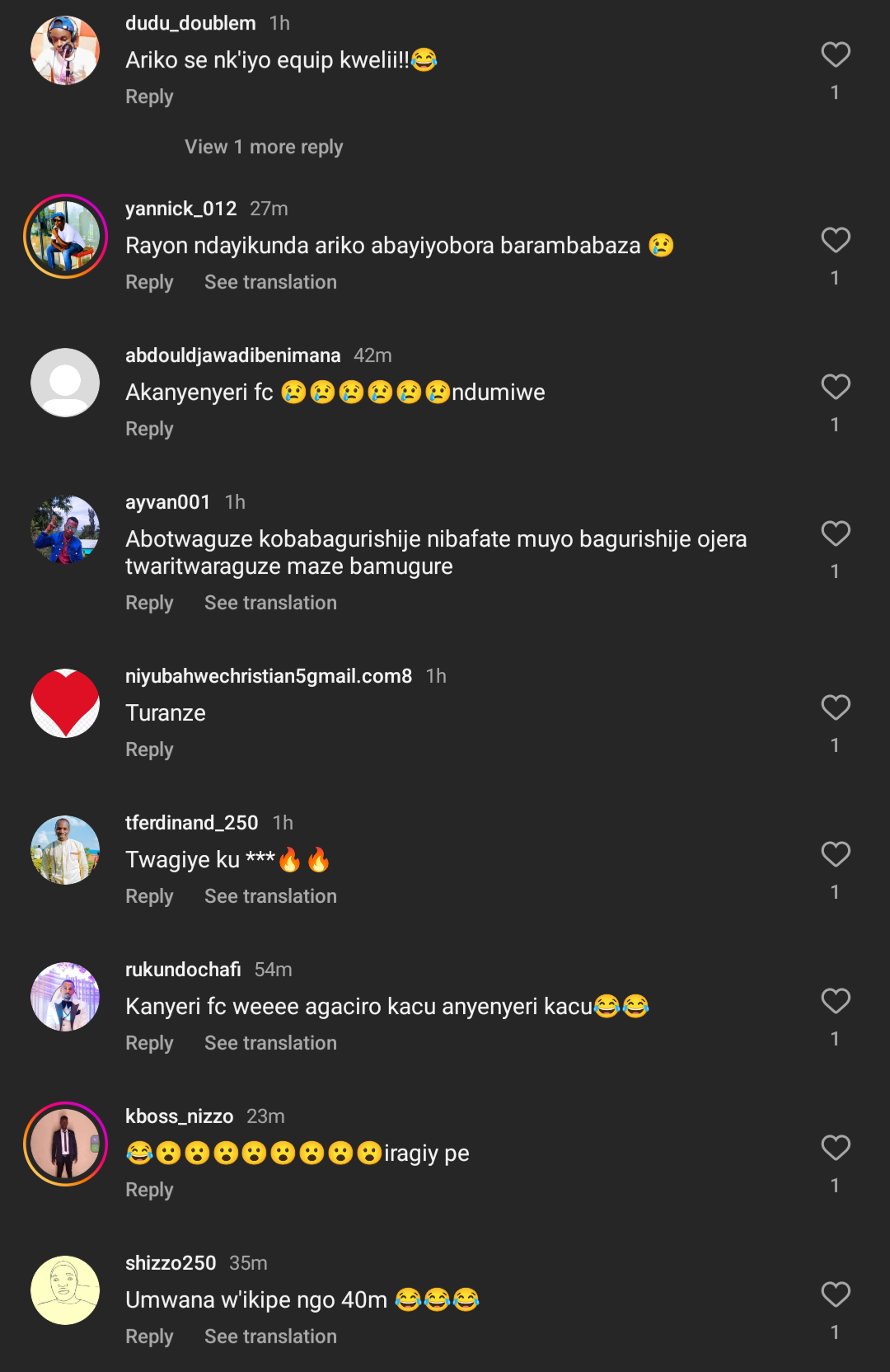See translation of shizzo250's comment
Screen dimensions: 890x1372
pyautogui.click(x=270, y=1337)
